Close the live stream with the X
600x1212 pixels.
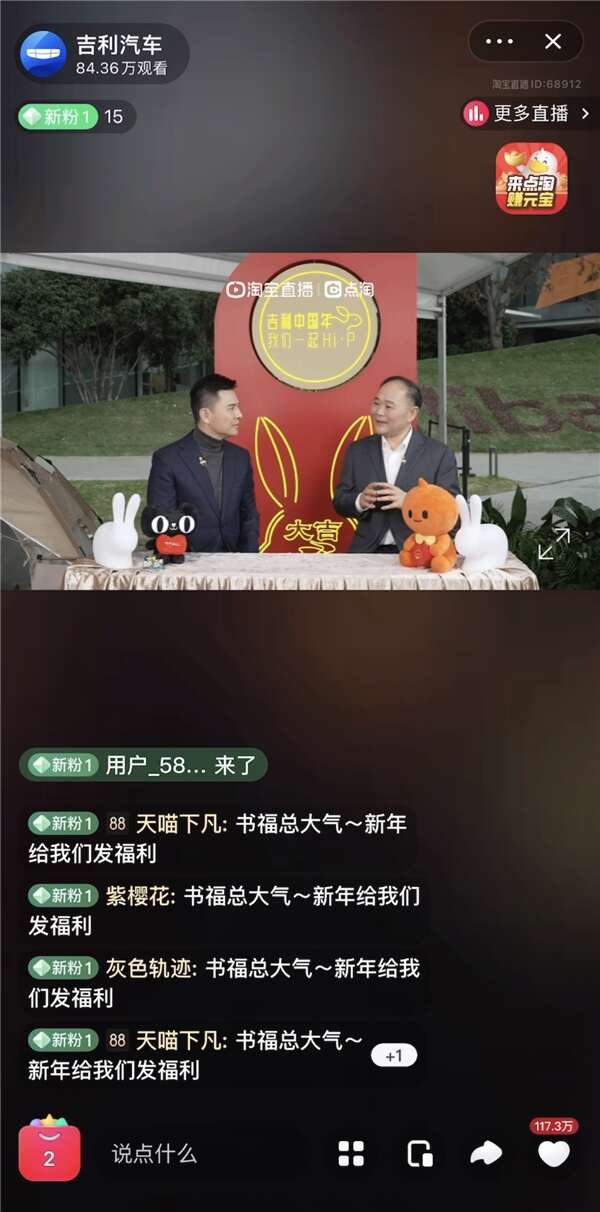[x=552, y=42]
